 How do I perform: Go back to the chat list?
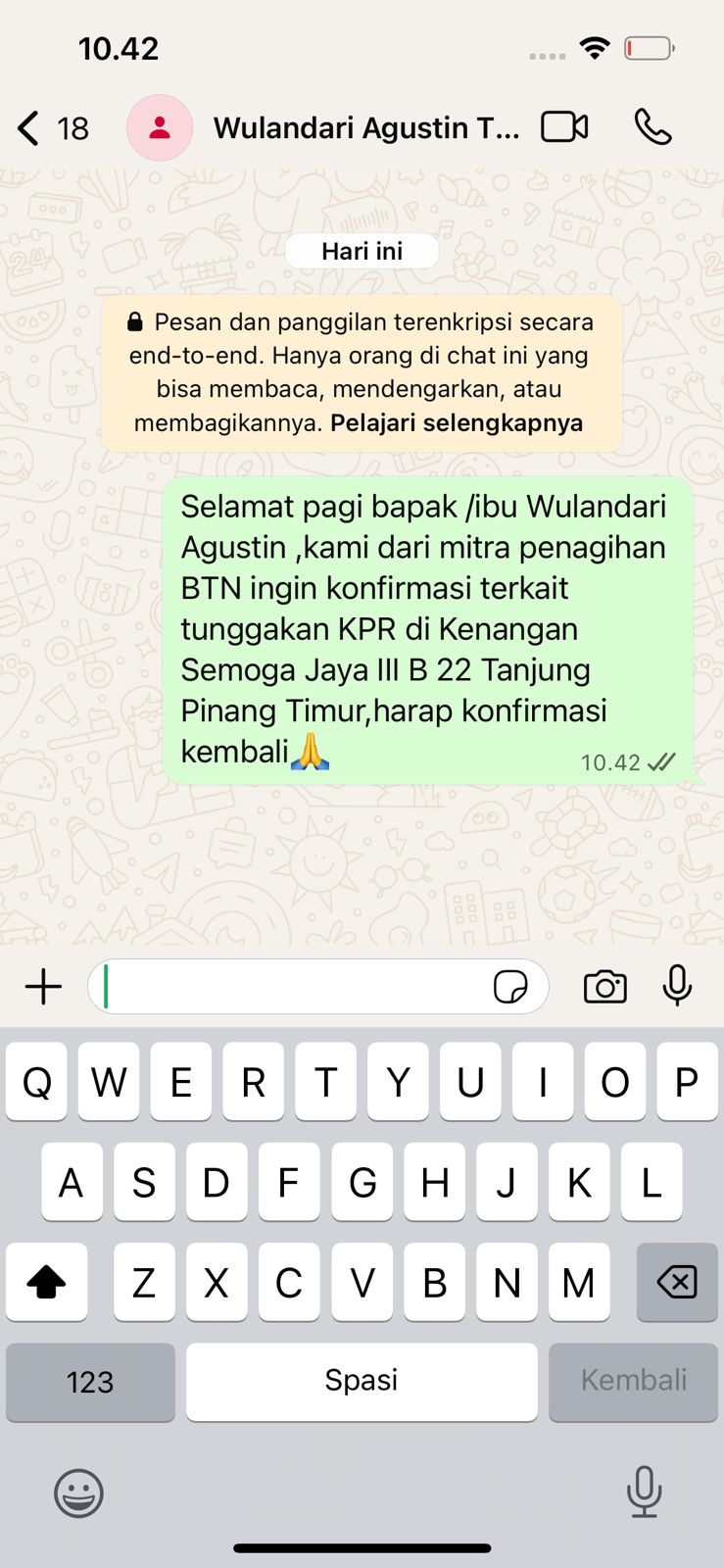click(x=49, y=128)
